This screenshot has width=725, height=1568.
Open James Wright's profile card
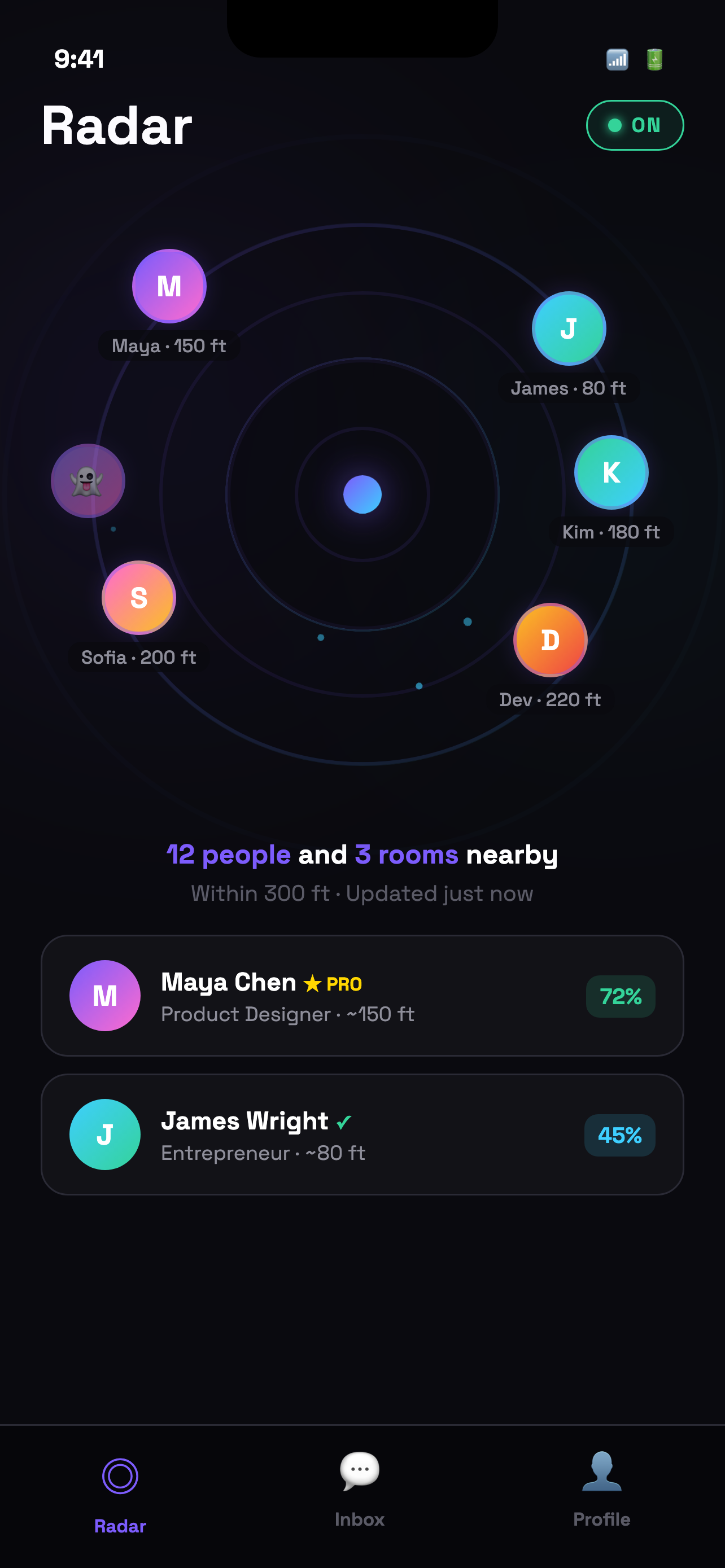[x=362, y=1135]
